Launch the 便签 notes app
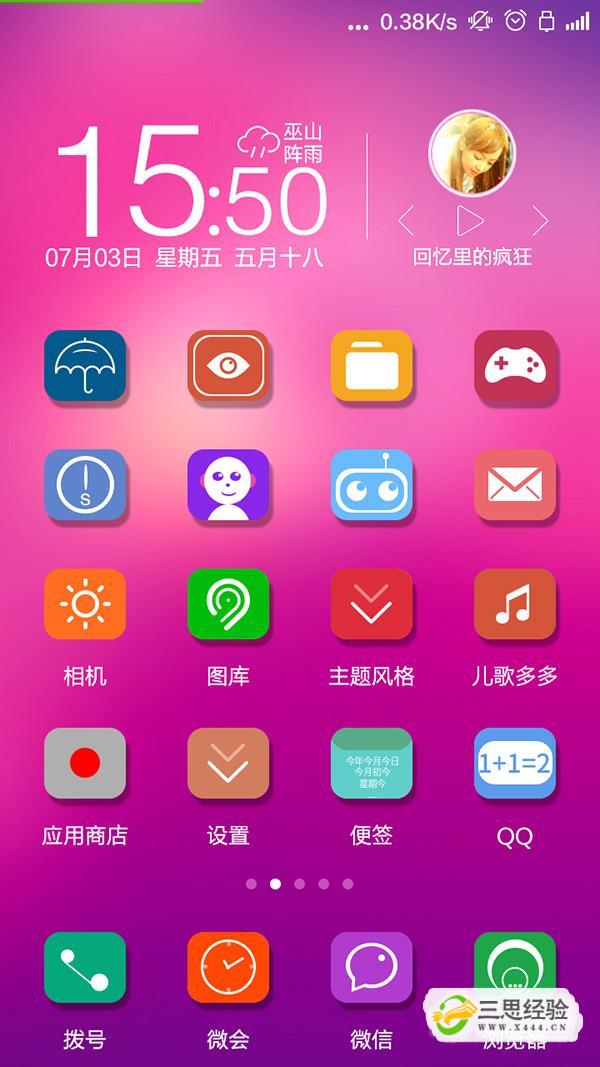600x1067 pixels. click(371, 763)
